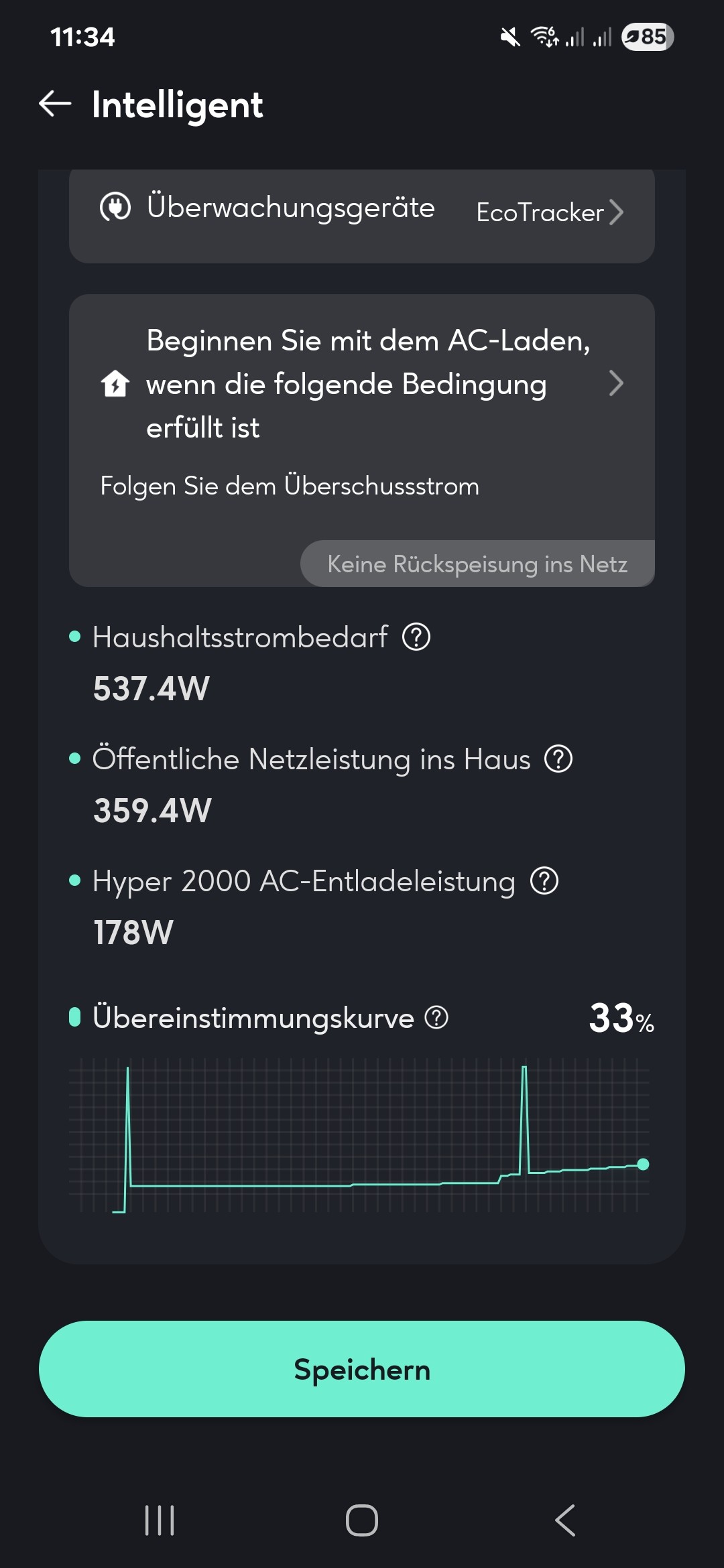The image size is (724, 1568).
Task: Show help for Hyper 2000 AC-Entladeleistung
Action: (x=544, y=880)
